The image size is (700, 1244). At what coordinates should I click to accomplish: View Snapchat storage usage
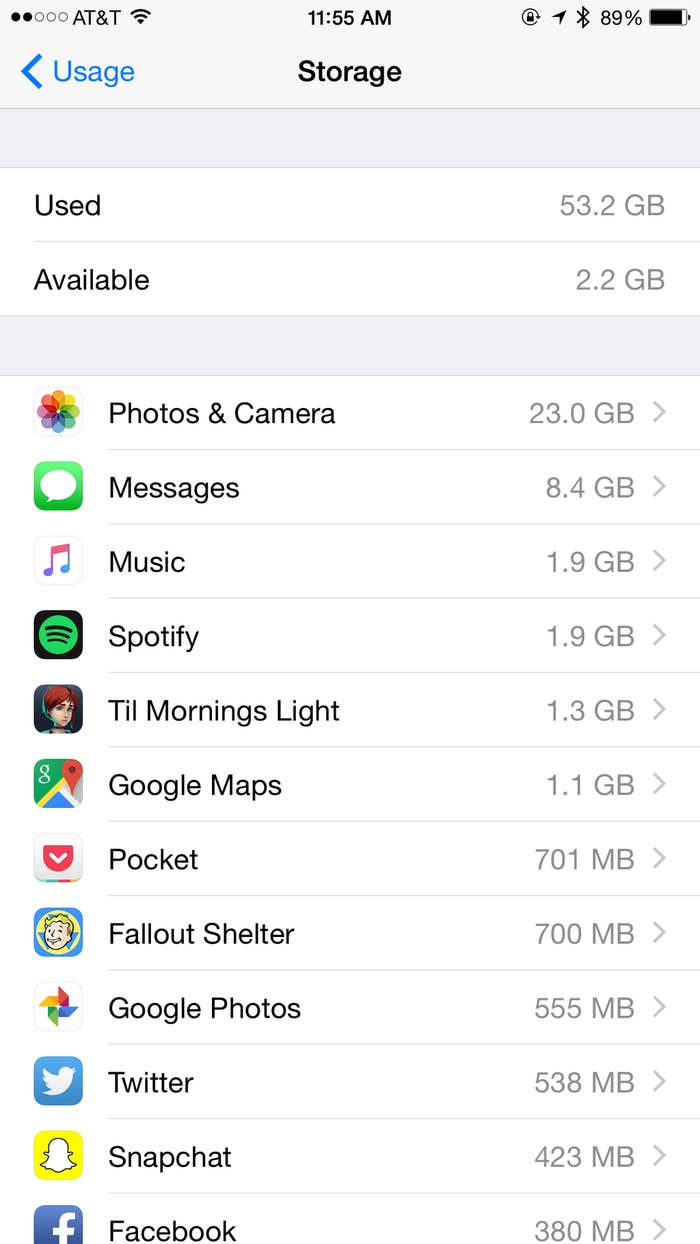[350, 1156]
